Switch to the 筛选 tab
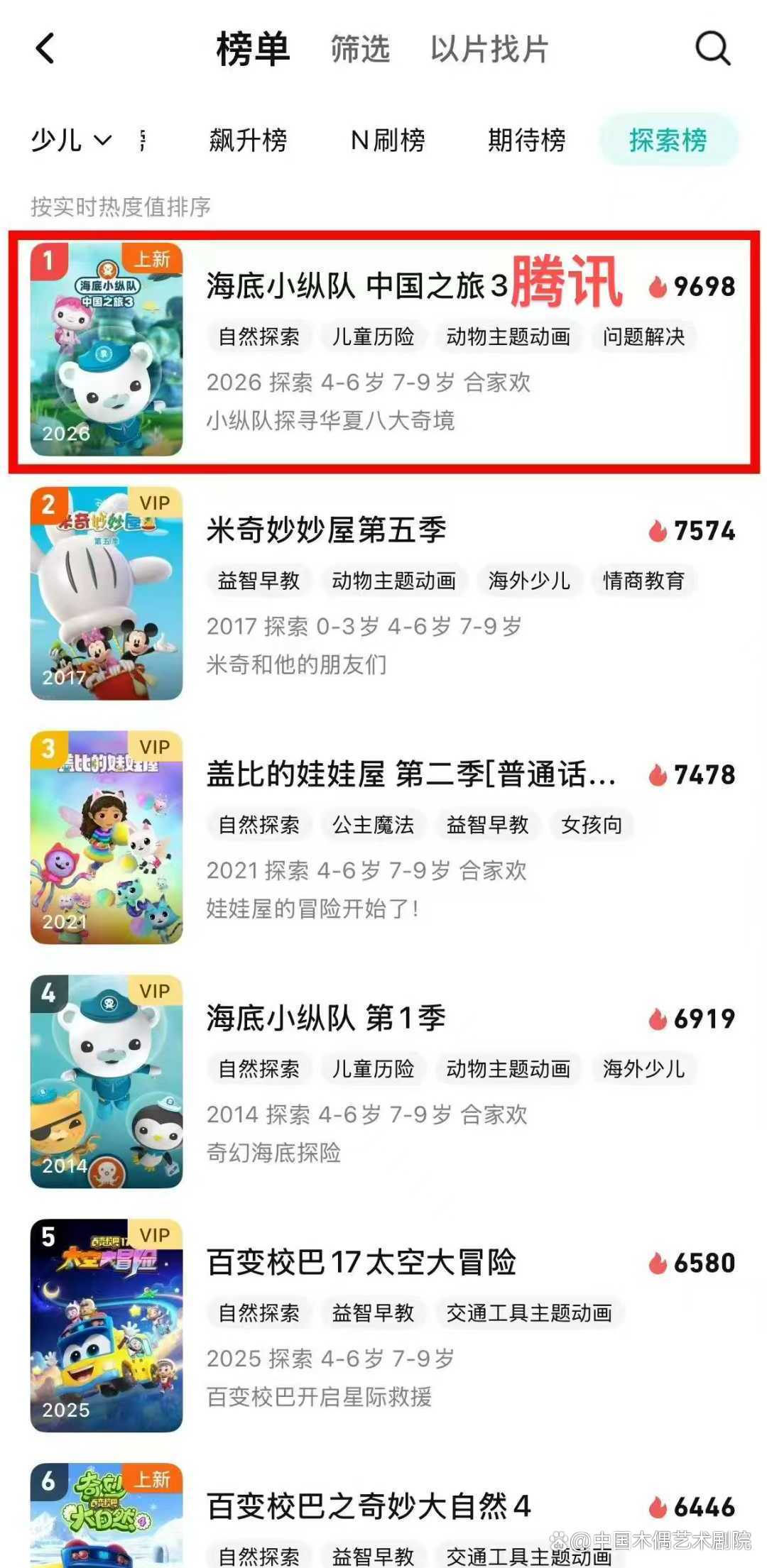 360,50
